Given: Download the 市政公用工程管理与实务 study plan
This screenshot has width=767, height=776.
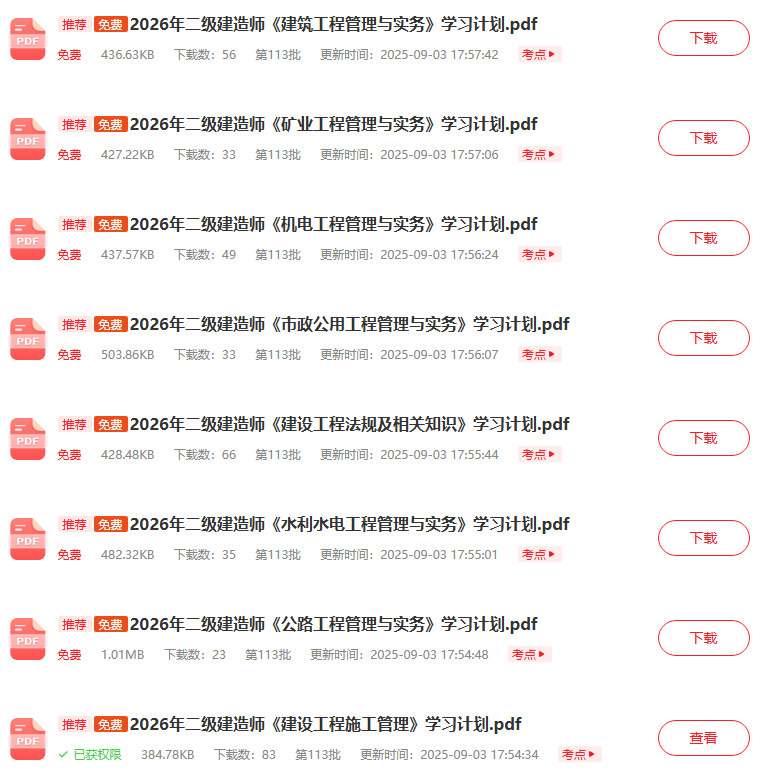Looking at the screenshot, I should 703,338.
